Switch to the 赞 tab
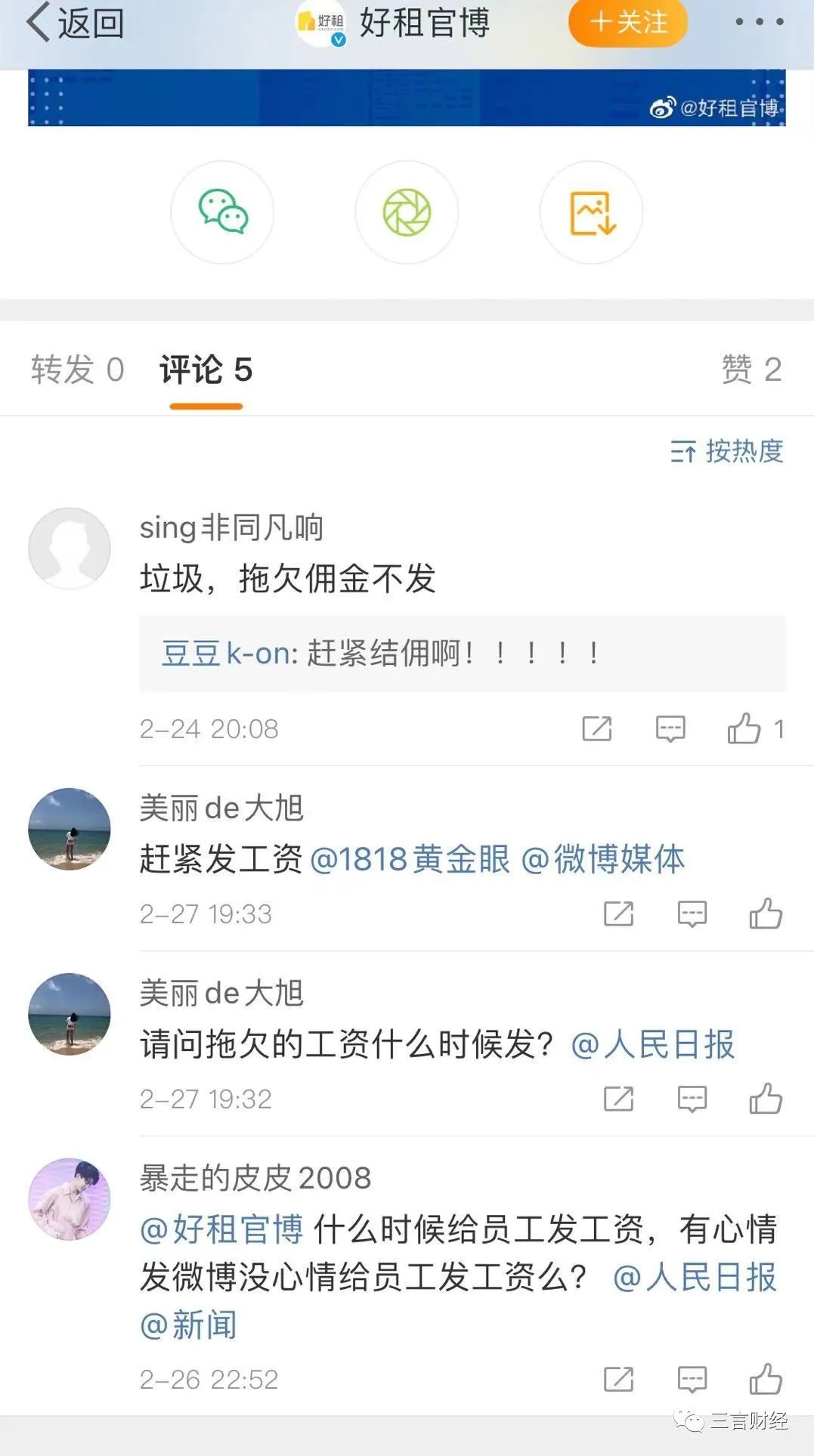Image resolution: width=814 pixels, height=1456 pixels. pos(751,370)
